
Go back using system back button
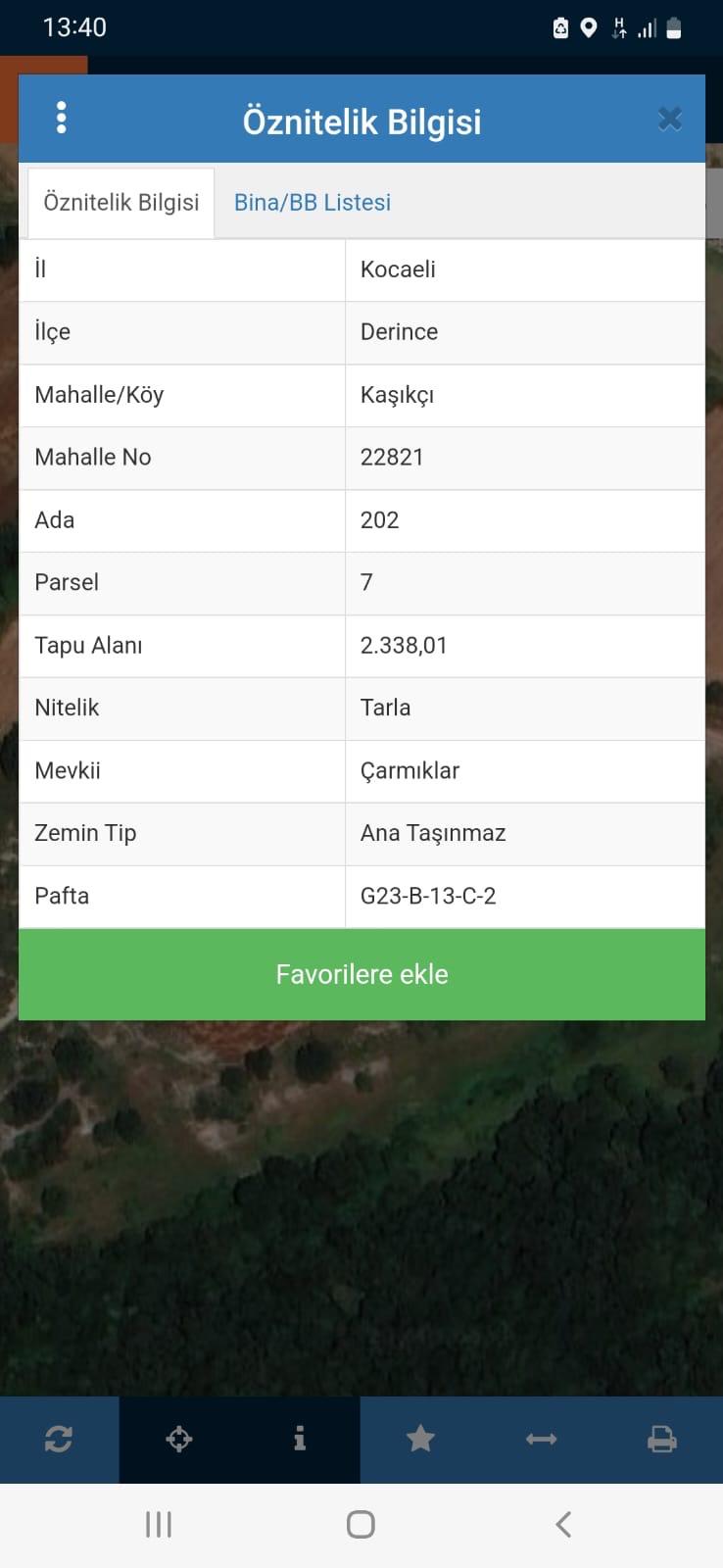coord(563,1524)
